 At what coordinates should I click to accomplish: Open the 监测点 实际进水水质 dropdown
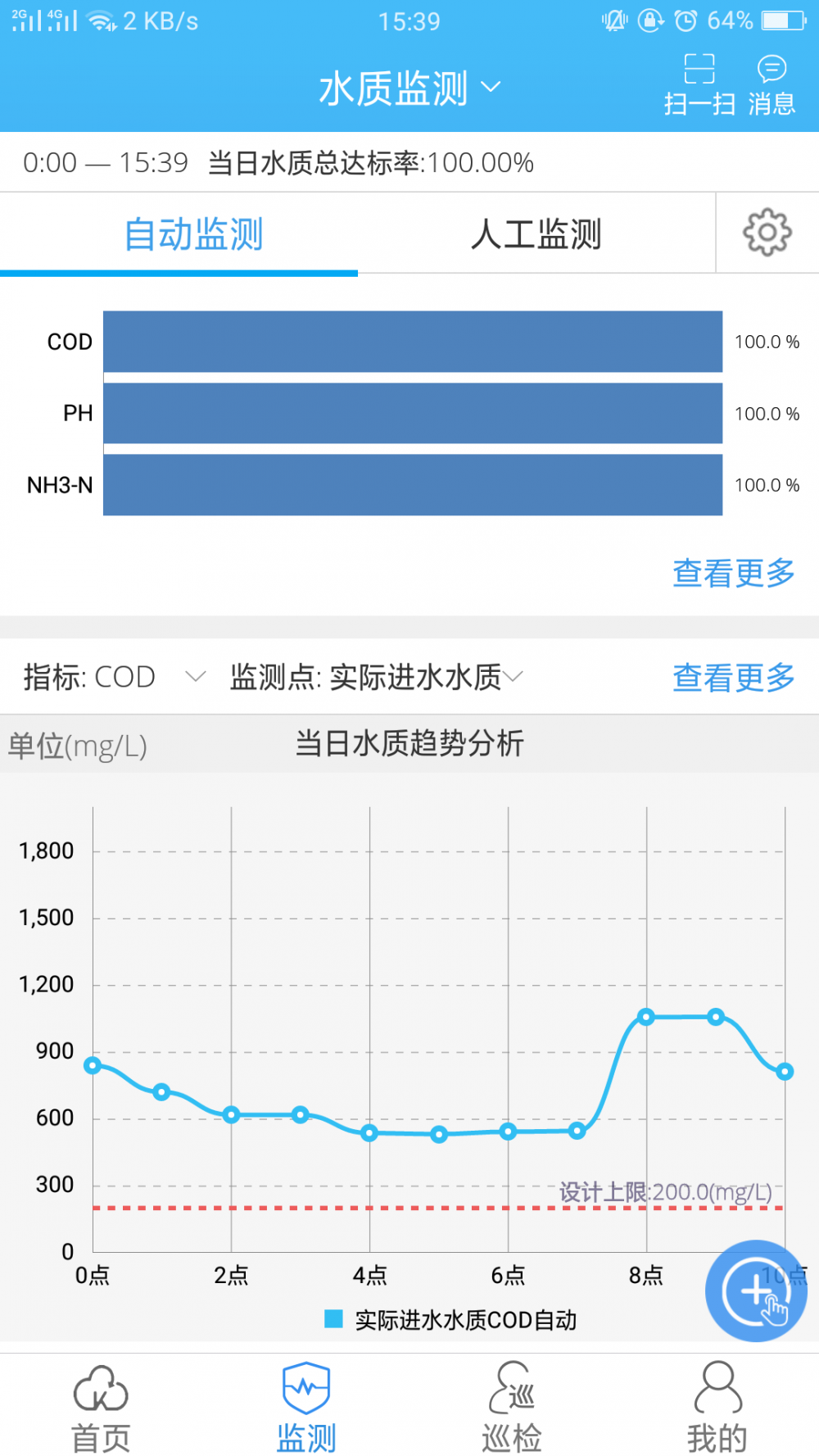[x=375, y=677]
